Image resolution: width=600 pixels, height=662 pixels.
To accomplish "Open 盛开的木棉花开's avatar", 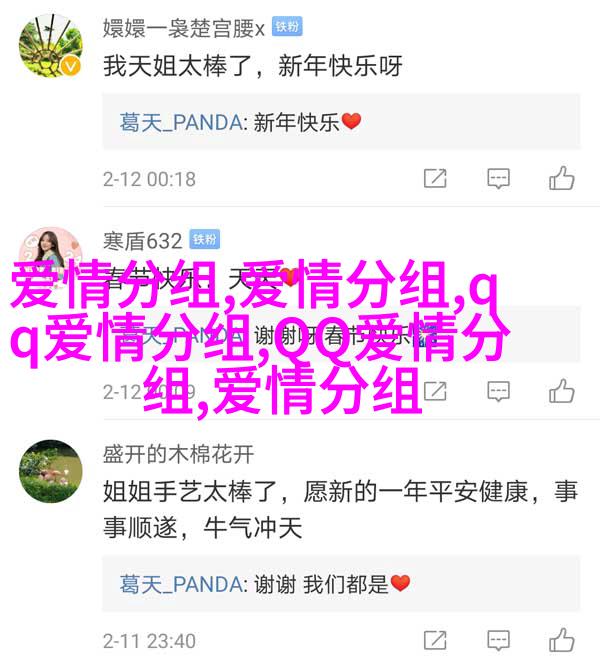I will click(x=50, y=471).
